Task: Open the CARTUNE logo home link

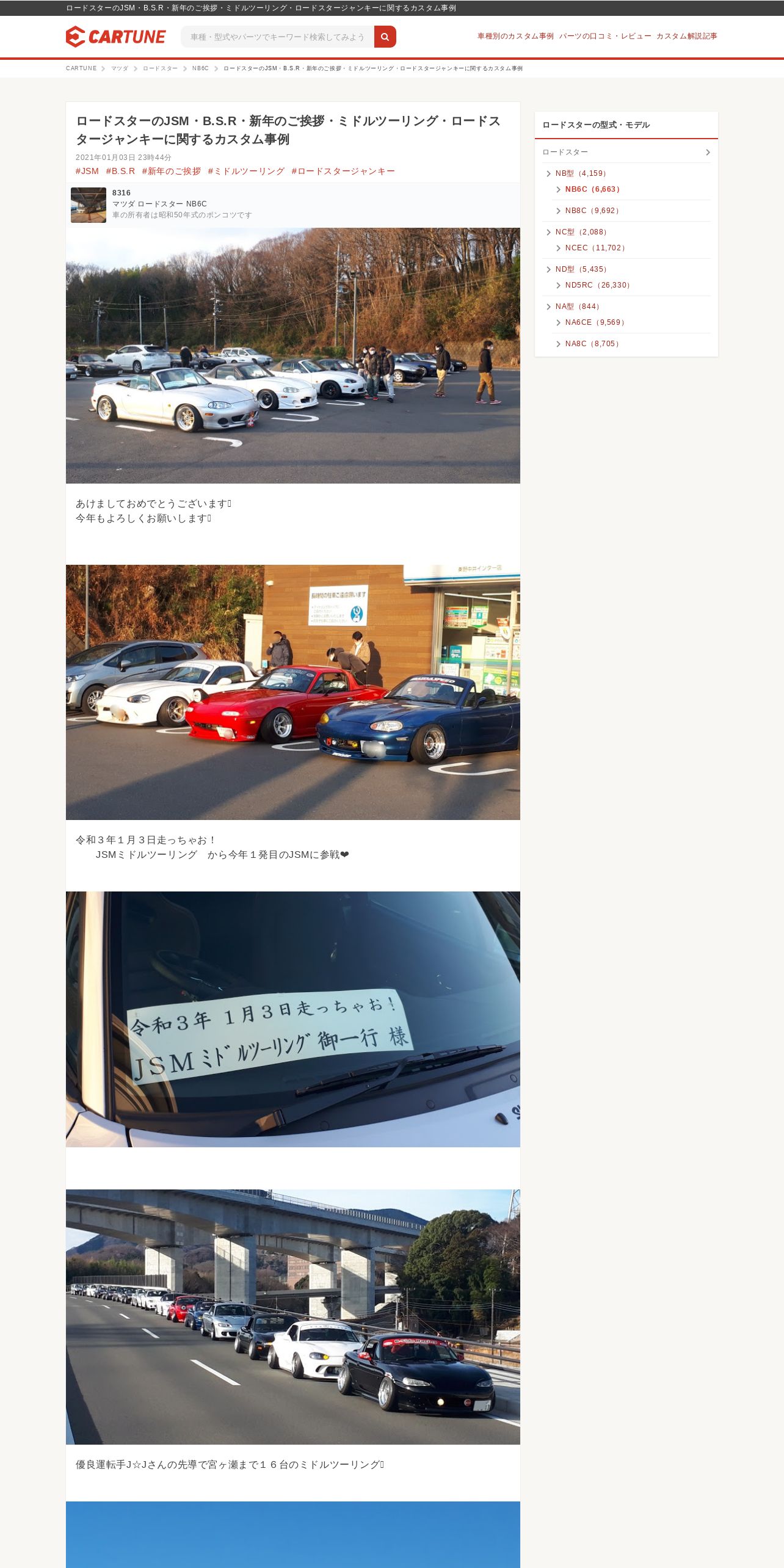Action: pos(115,37)
